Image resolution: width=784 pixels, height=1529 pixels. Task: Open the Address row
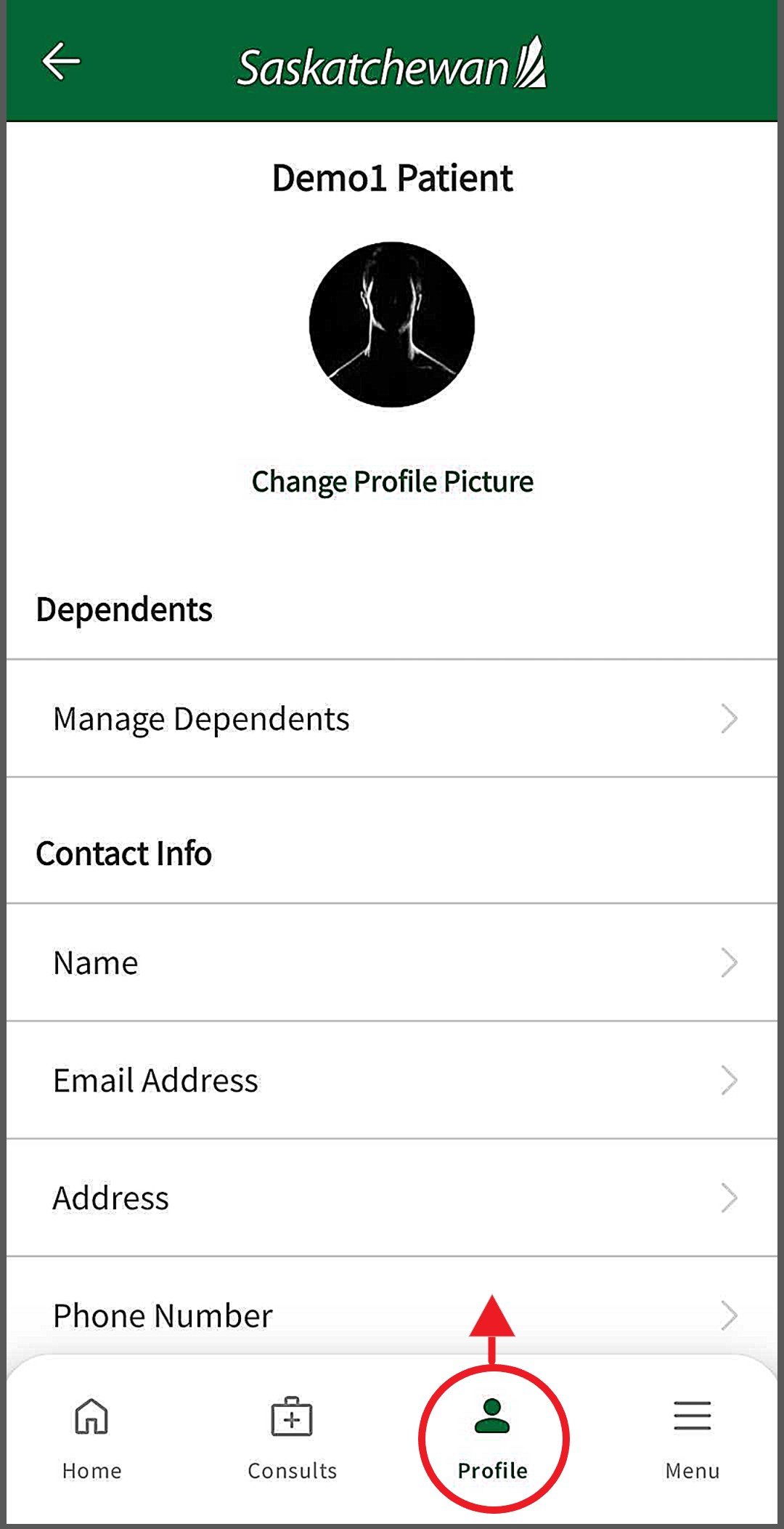[x=392, y=1199]
